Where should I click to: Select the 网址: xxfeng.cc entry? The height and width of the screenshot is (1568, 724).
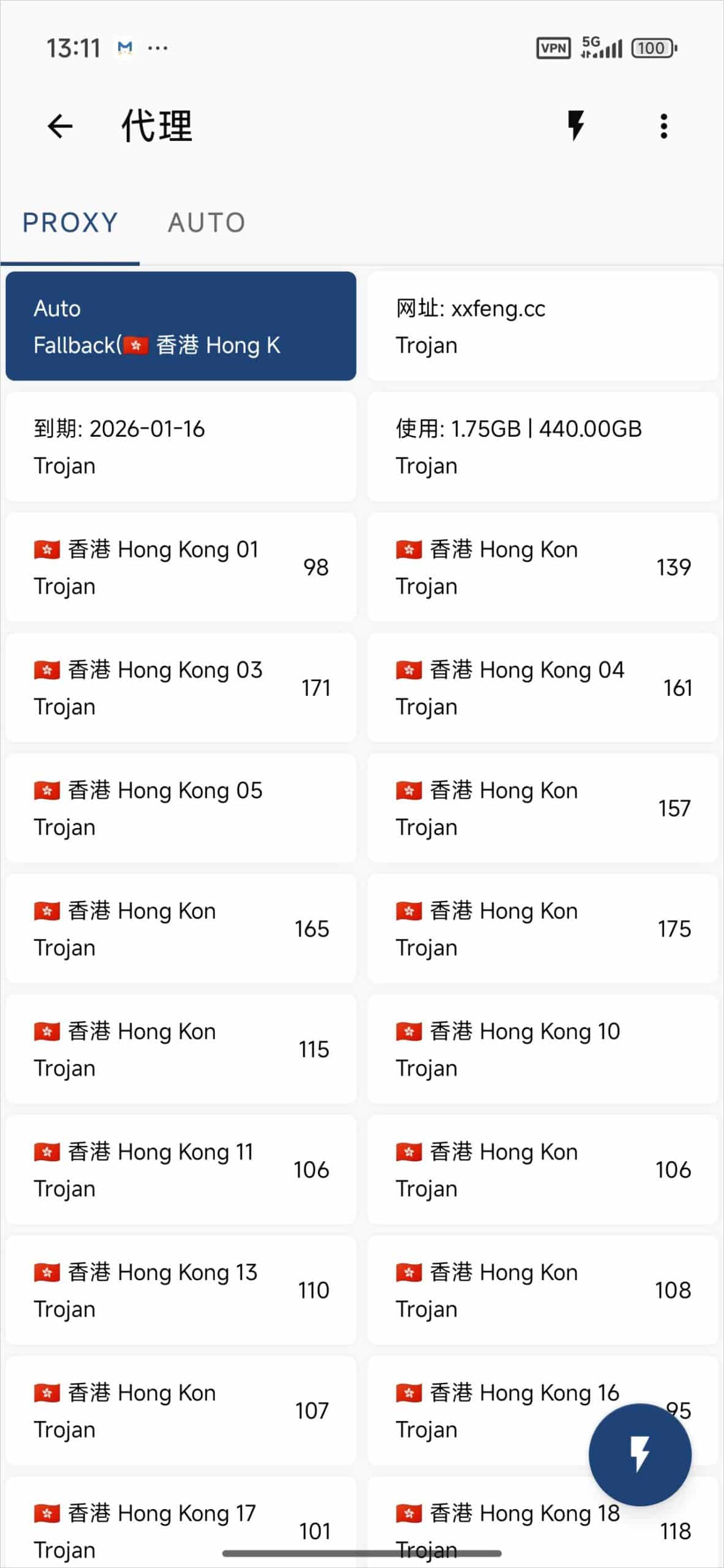[542, 326]
